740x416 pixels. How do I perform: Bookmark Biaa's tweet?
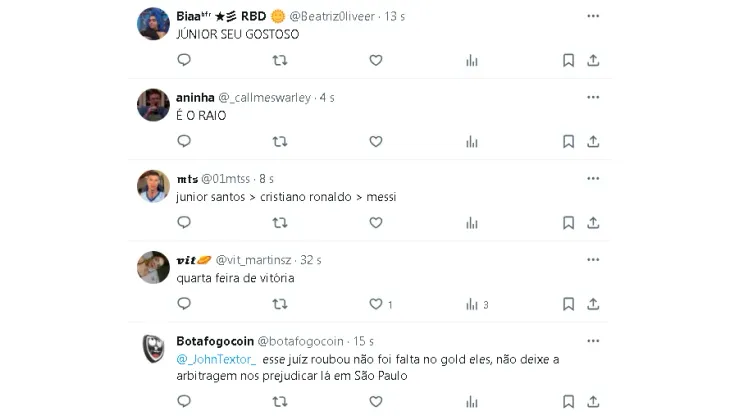pos(568,60)
